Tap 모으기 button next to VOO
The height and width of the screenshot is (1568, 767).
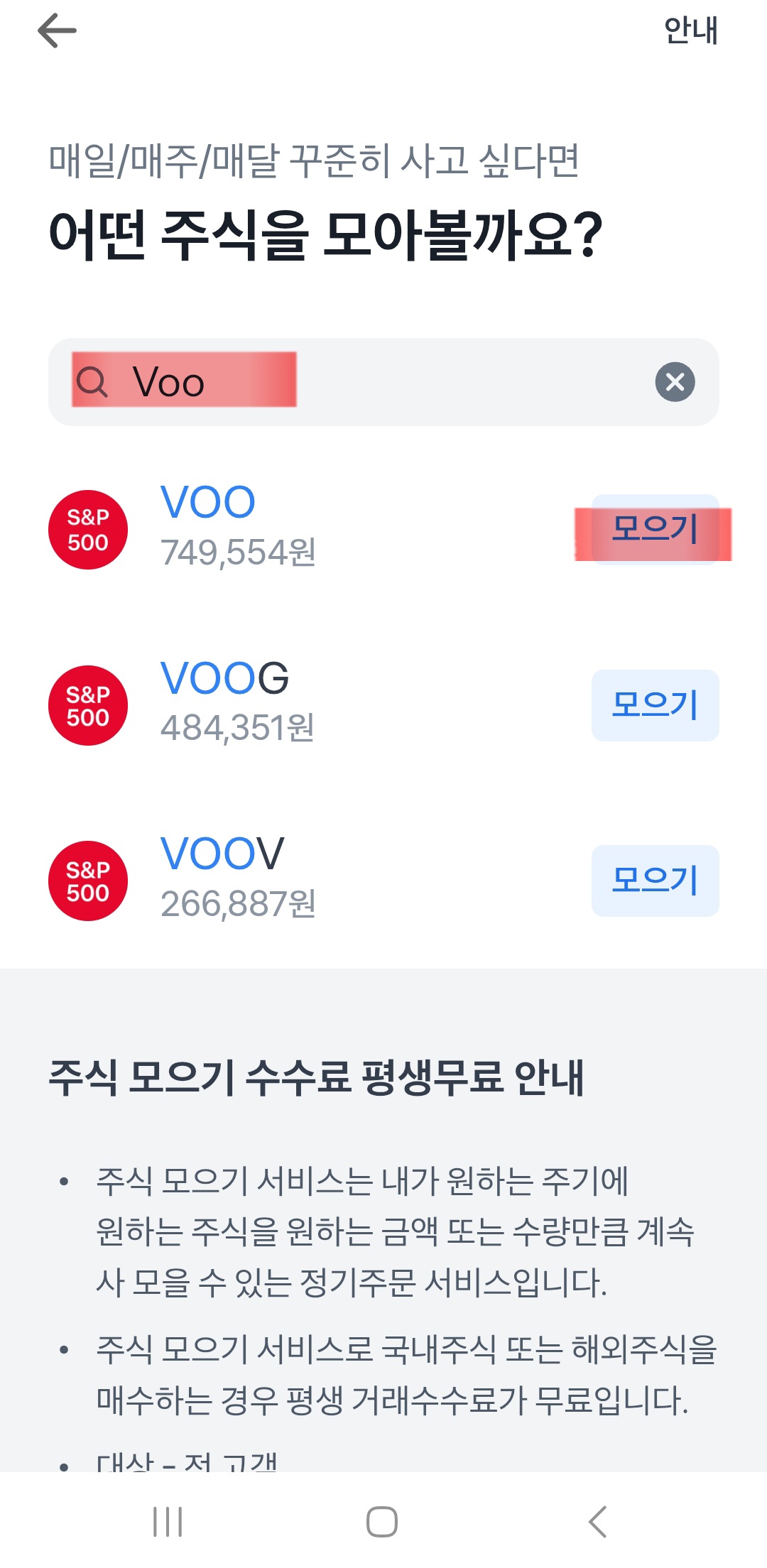tap(654, 528)
